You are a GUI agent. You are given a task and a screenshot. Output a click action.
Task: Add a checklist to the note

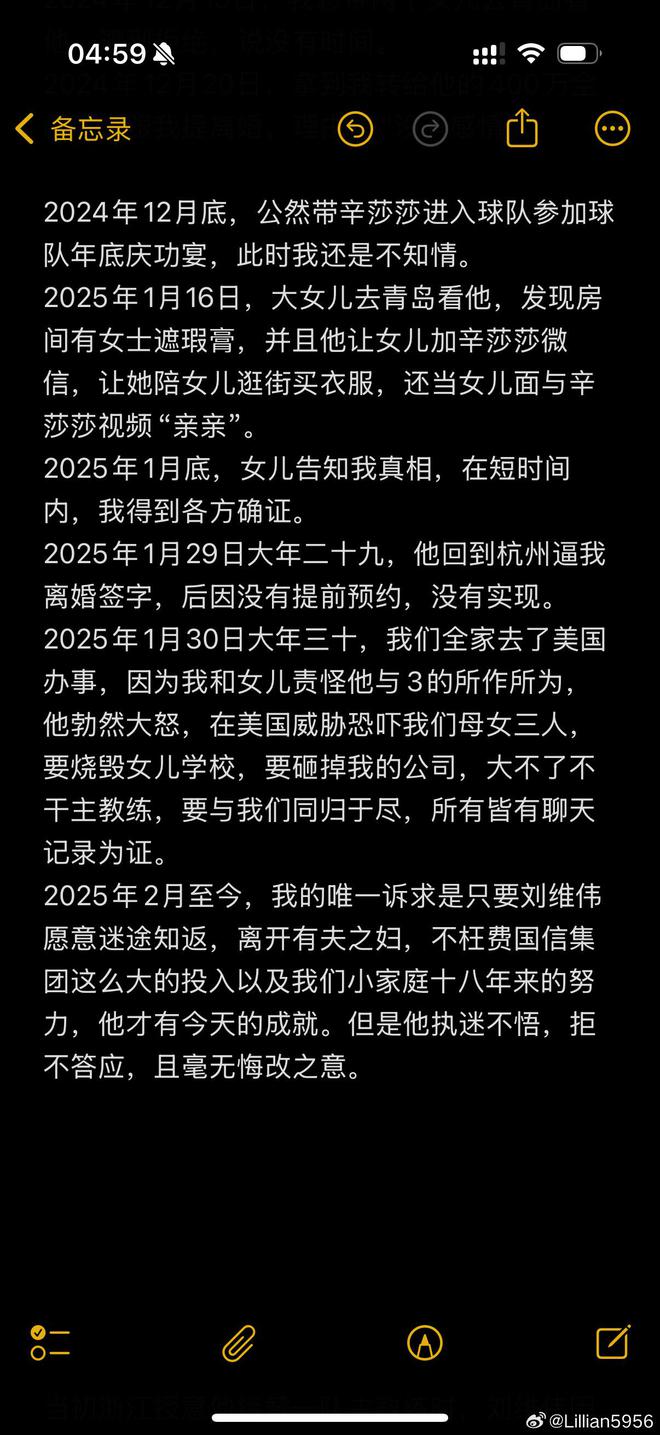(50, 1343)
